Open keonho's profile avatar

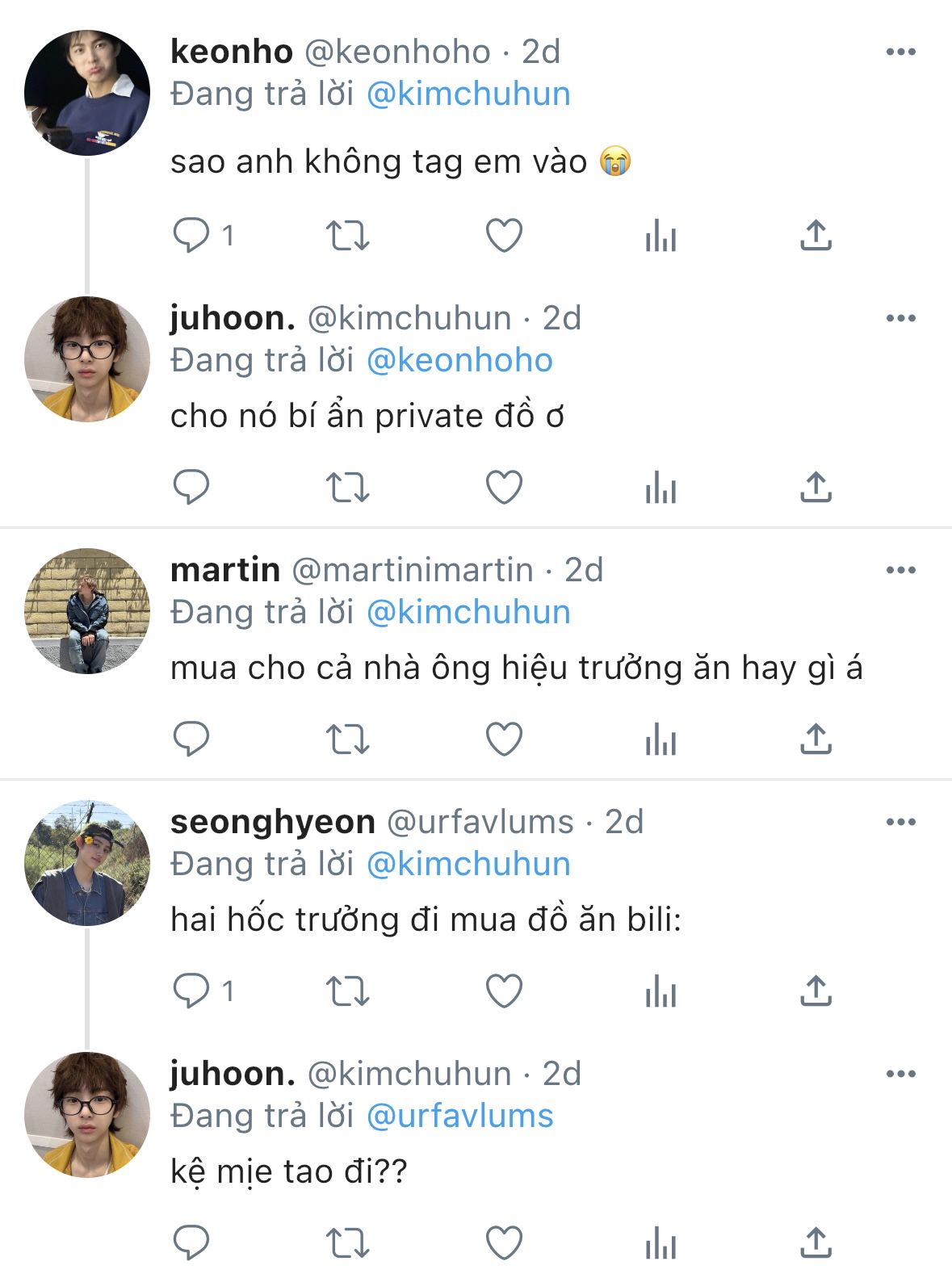pos(87,93)
